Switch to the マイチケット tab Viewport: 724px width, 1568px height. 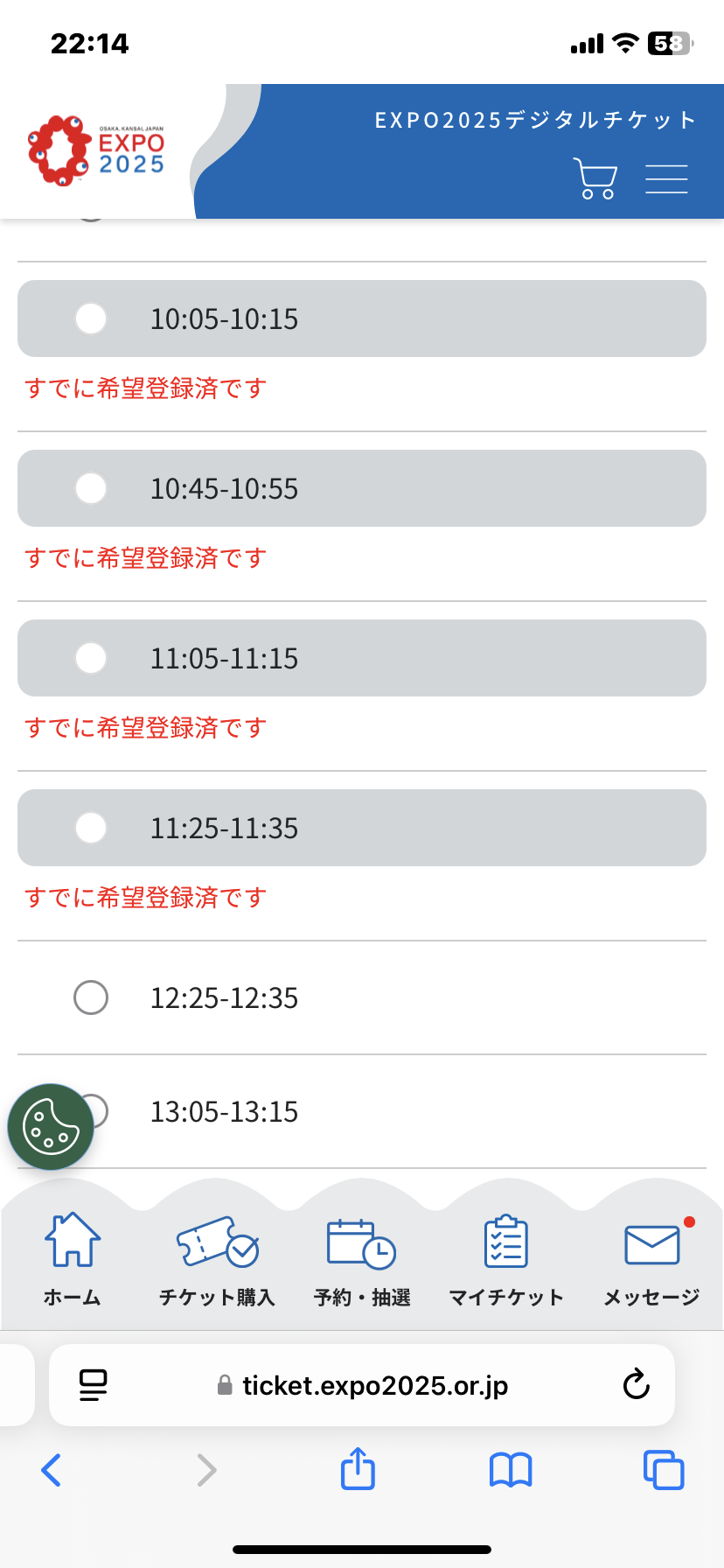[x=506, y=1260]
